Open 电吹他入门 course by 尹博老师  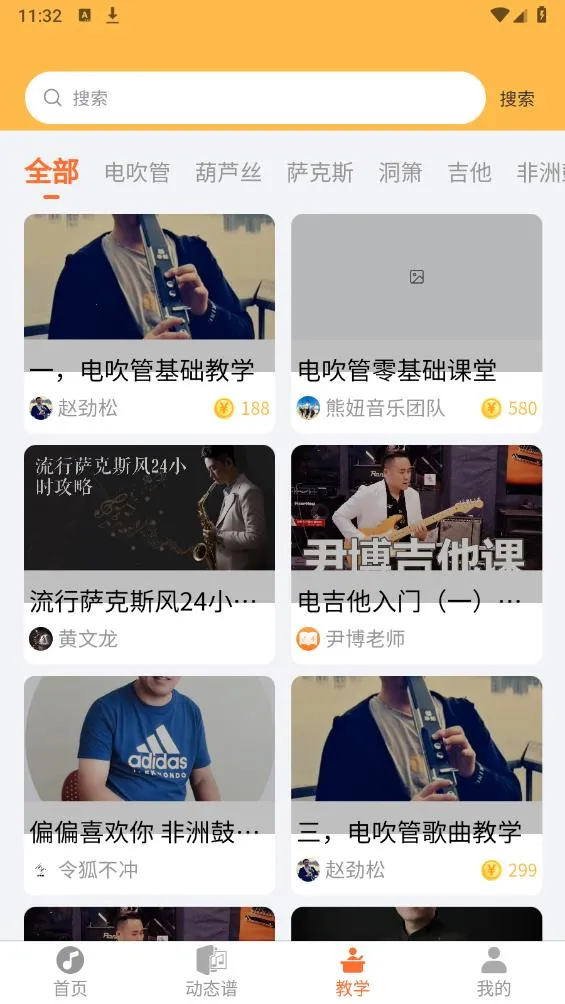(416, 555)
